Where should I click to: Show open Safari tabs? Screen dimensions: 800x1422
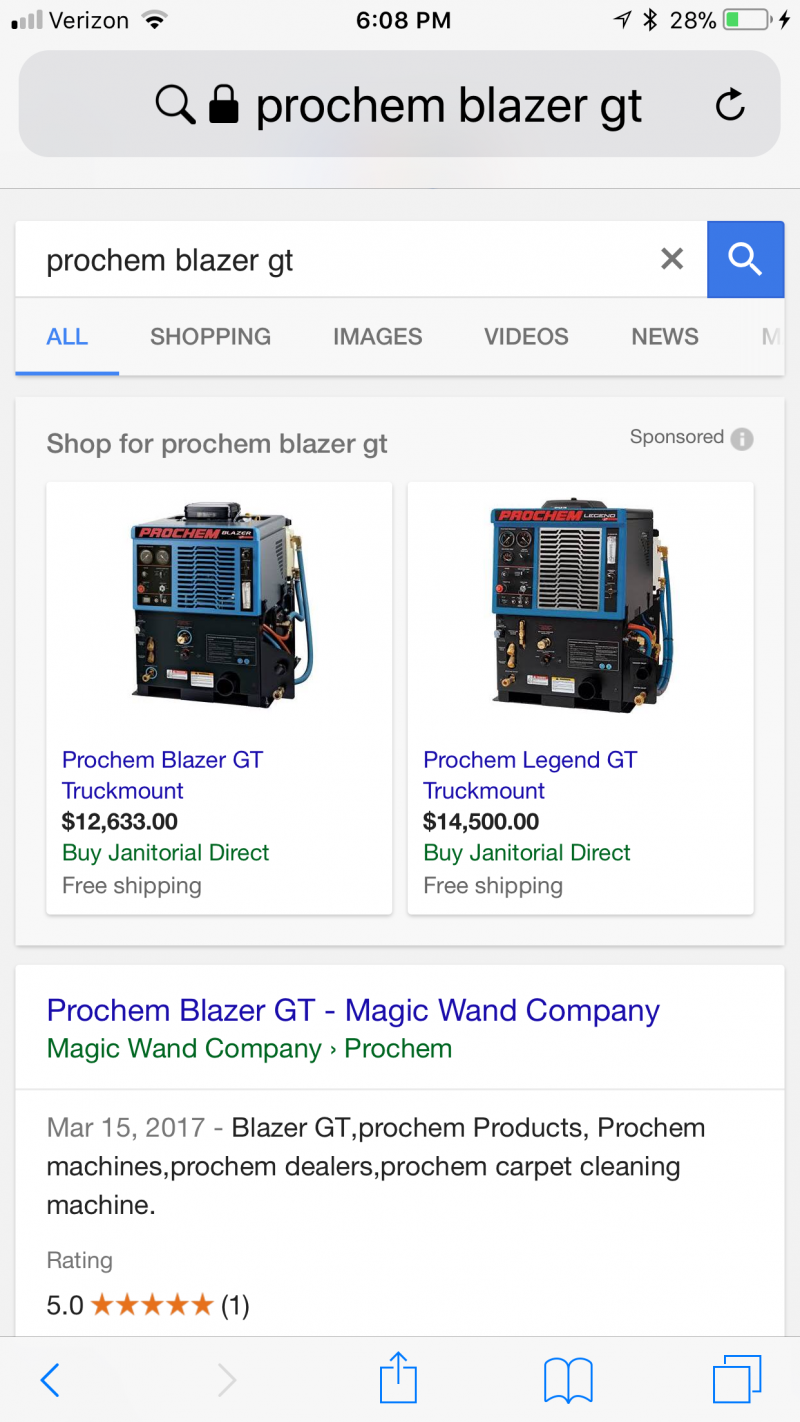click(x=737, y=1381)
